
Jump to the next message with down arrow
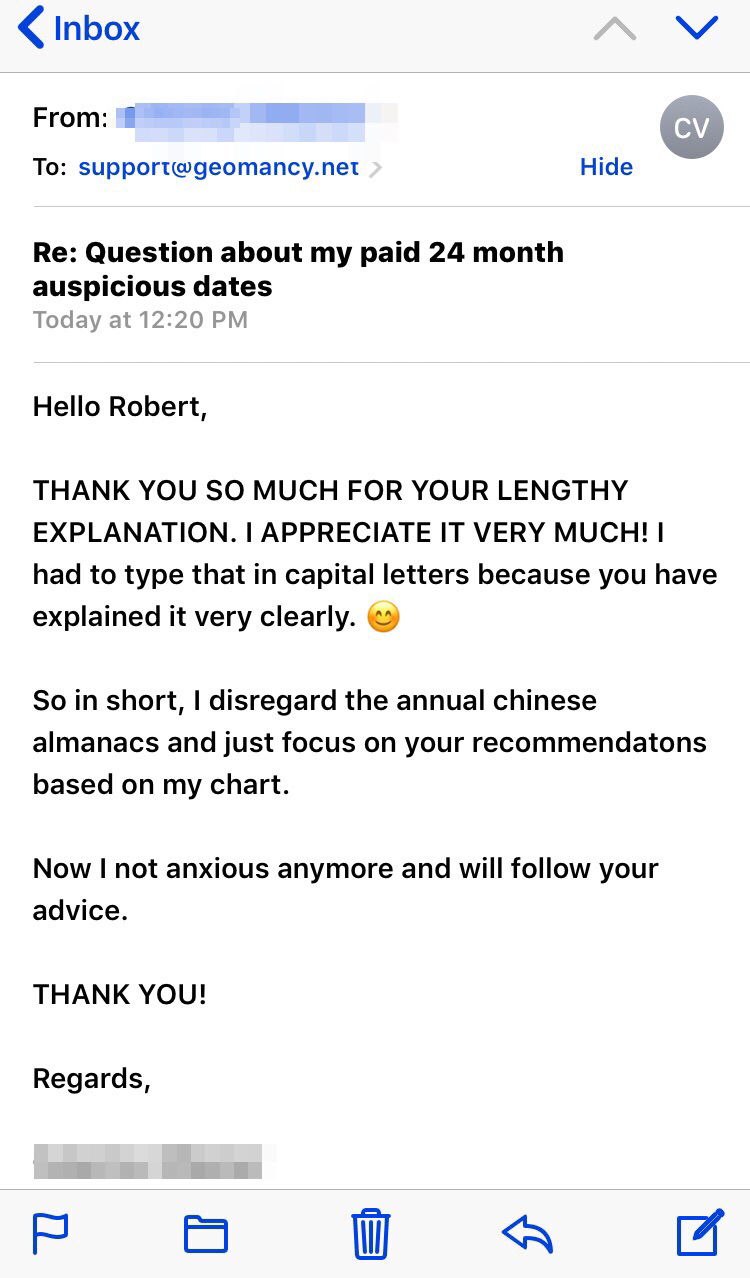pos(697,28)
